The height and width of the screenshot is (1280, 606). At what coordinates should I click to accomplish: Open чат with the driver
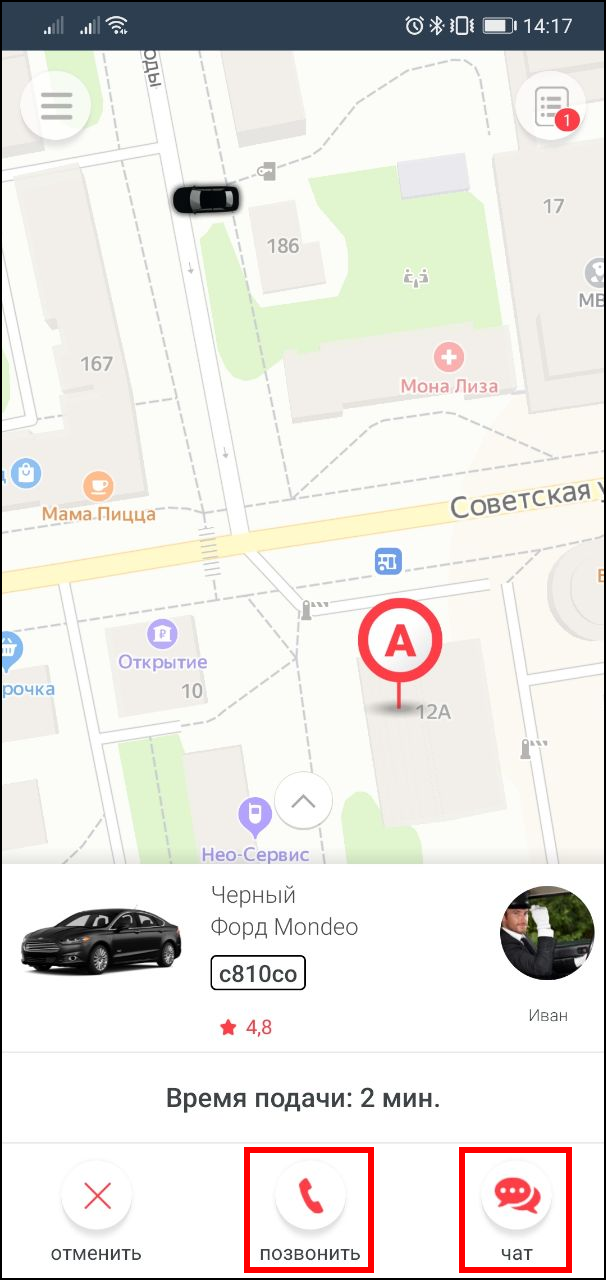tap(516, 1196)
